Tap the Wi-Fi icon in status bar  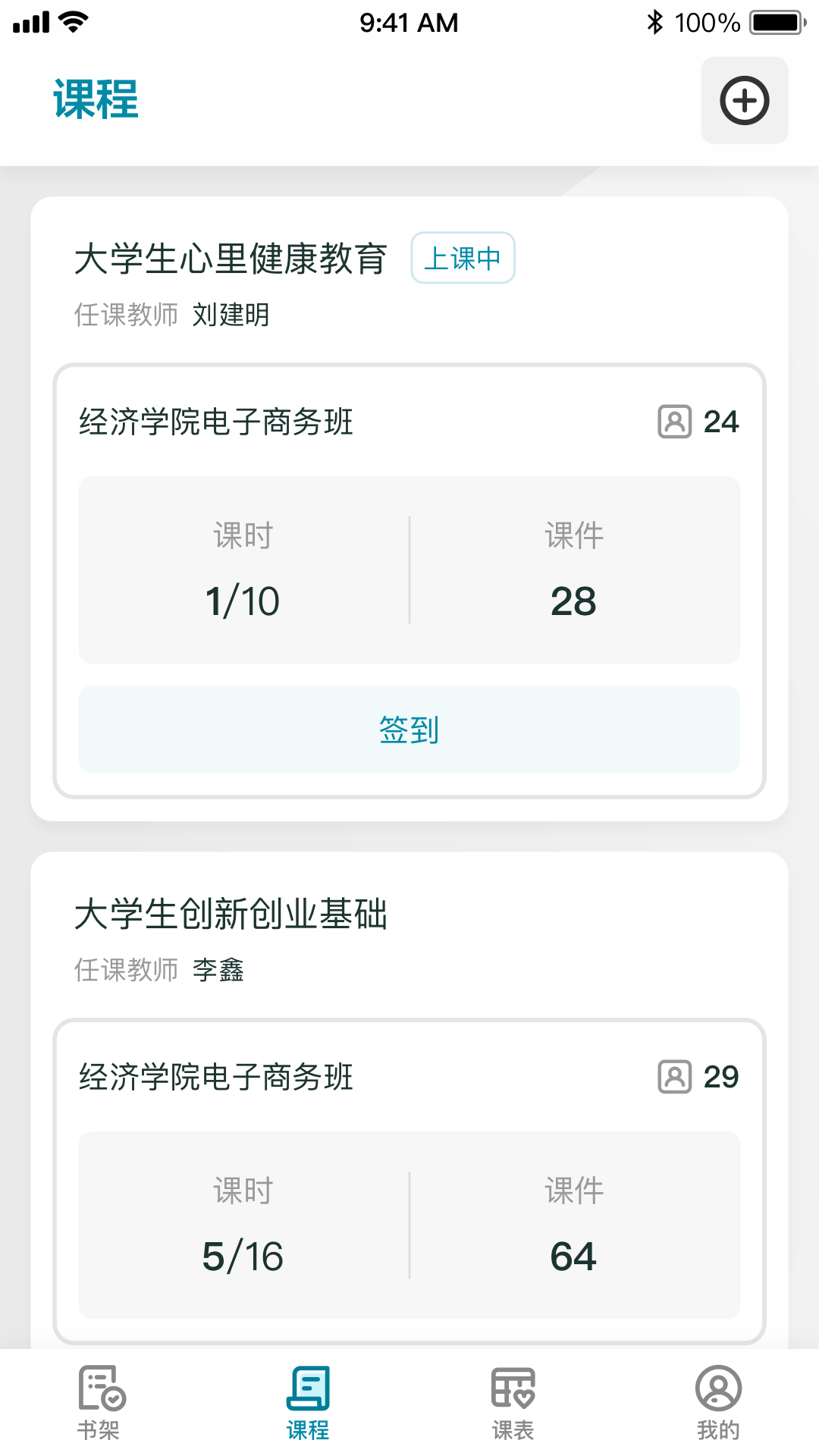point(72,21)
